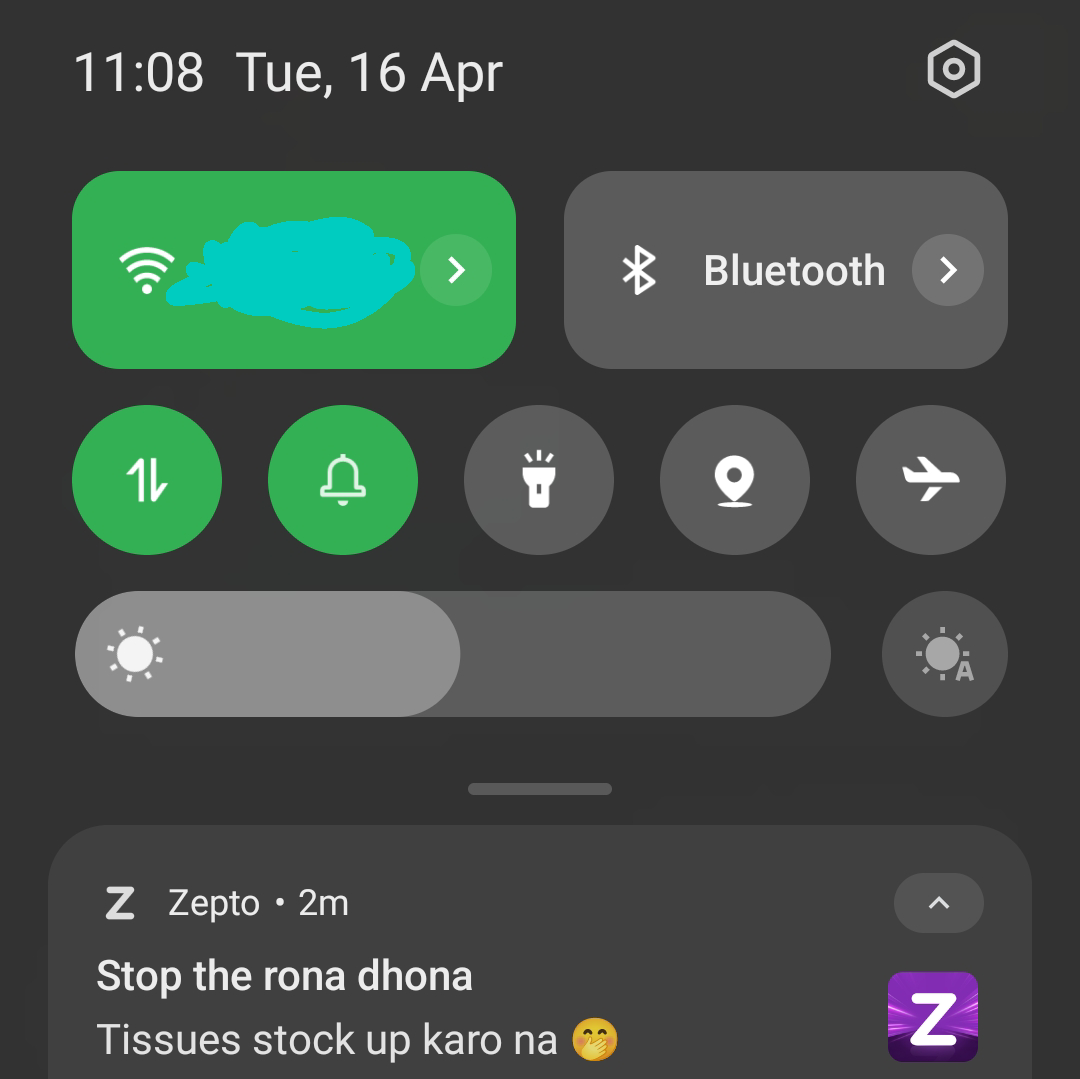Toggle the sound bell mode

(343, 480)
